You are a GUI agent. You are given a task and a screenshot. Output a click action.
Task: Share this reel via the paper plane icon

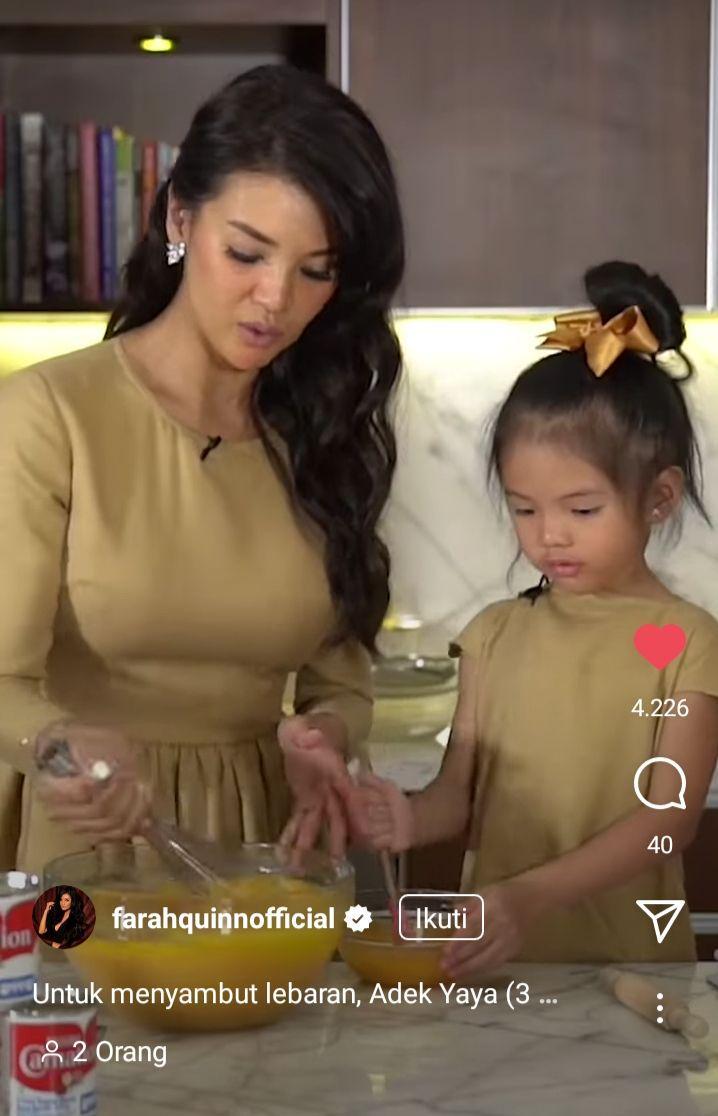[x=660, y=920]
